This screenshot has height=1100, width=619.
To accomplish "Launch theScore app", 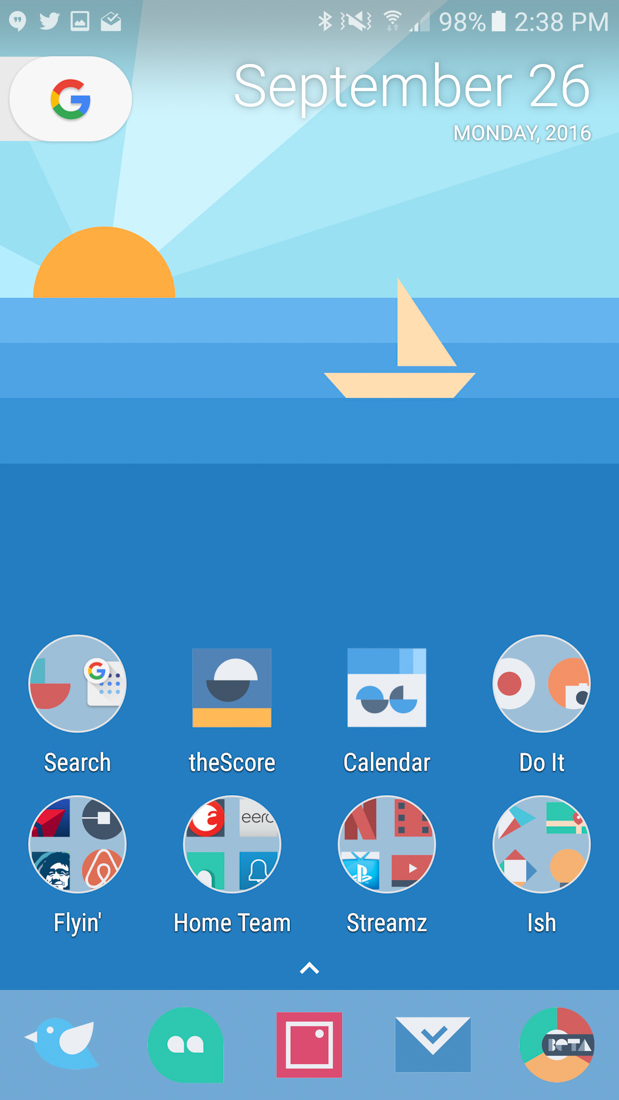I will (232, 687).
